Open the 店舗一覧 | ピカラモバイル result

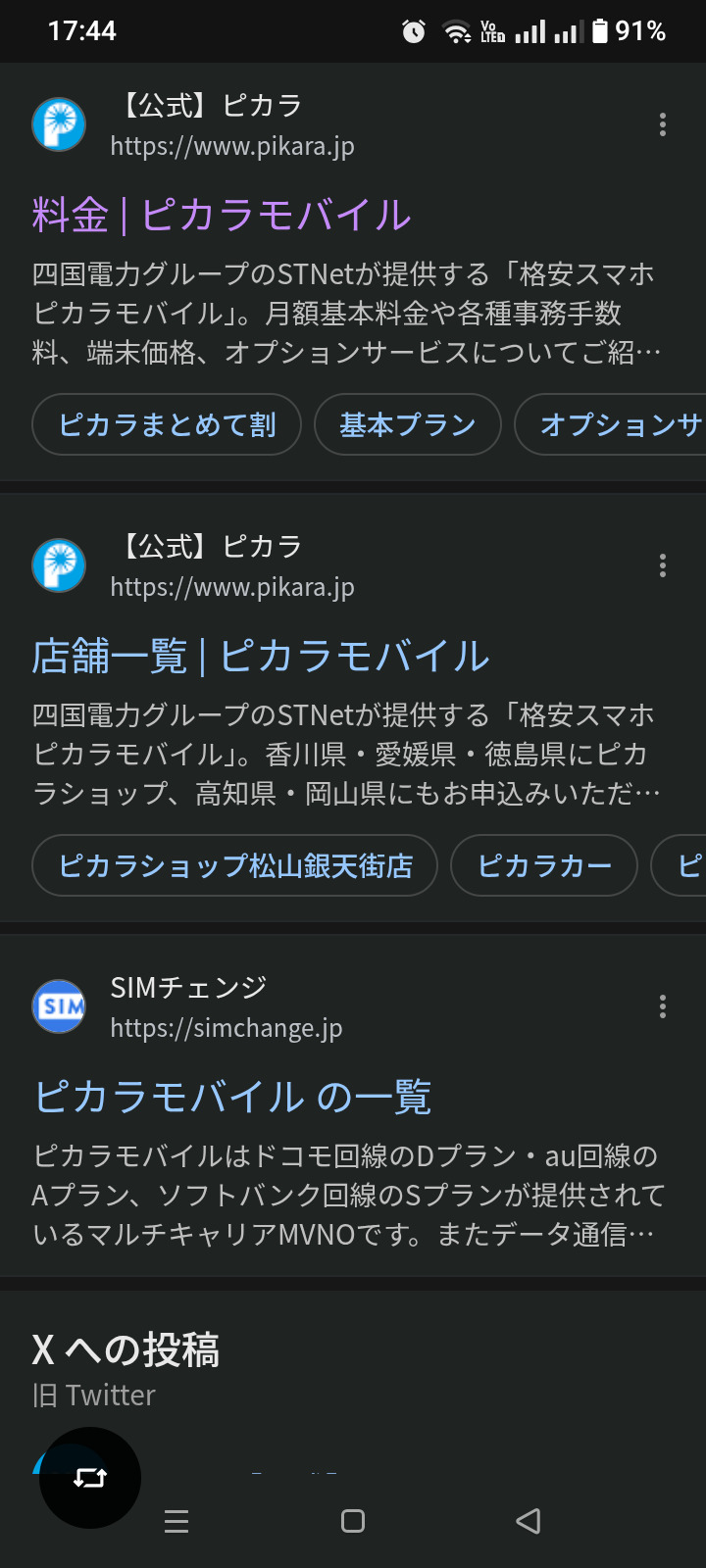point(261,656)
